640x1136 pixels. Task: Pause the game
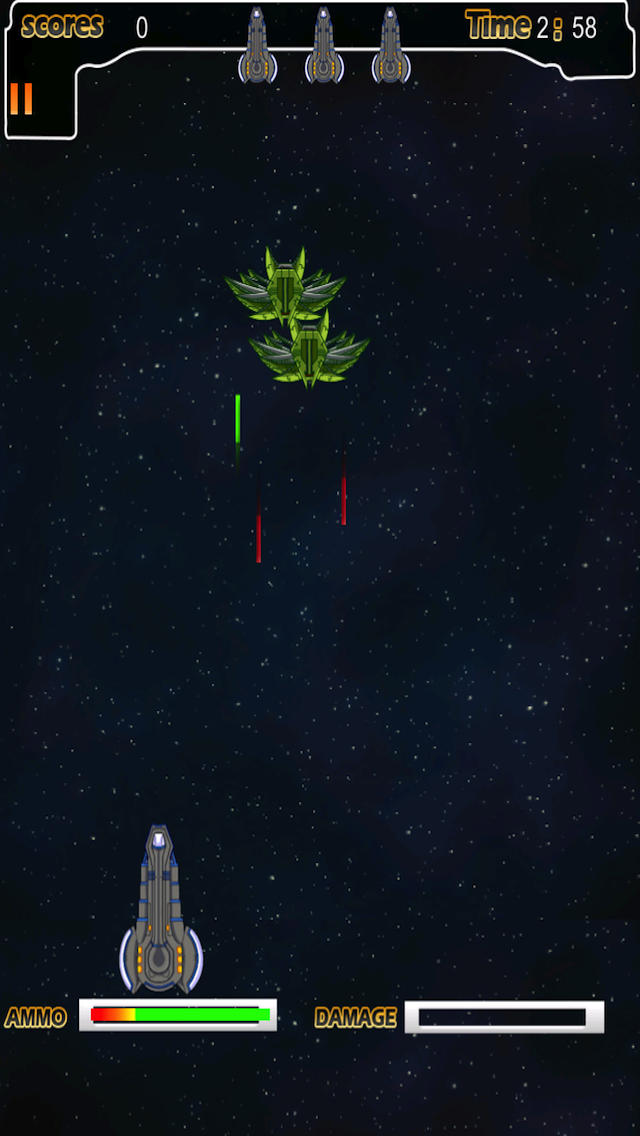pos(21,99)
